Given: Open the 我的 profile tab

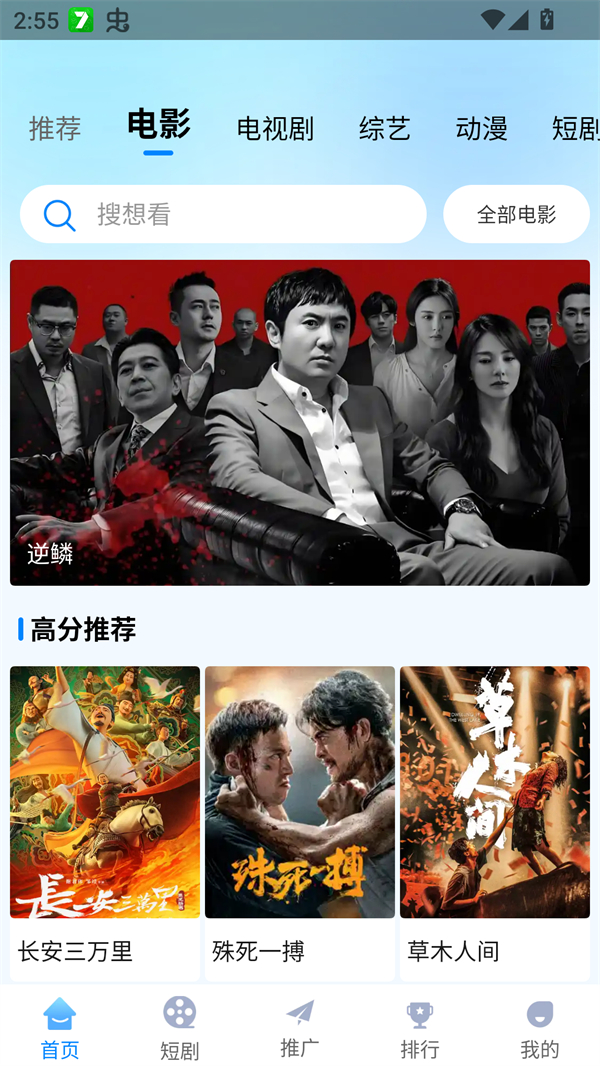Looking at the screenshot, I should [540, 1028].
